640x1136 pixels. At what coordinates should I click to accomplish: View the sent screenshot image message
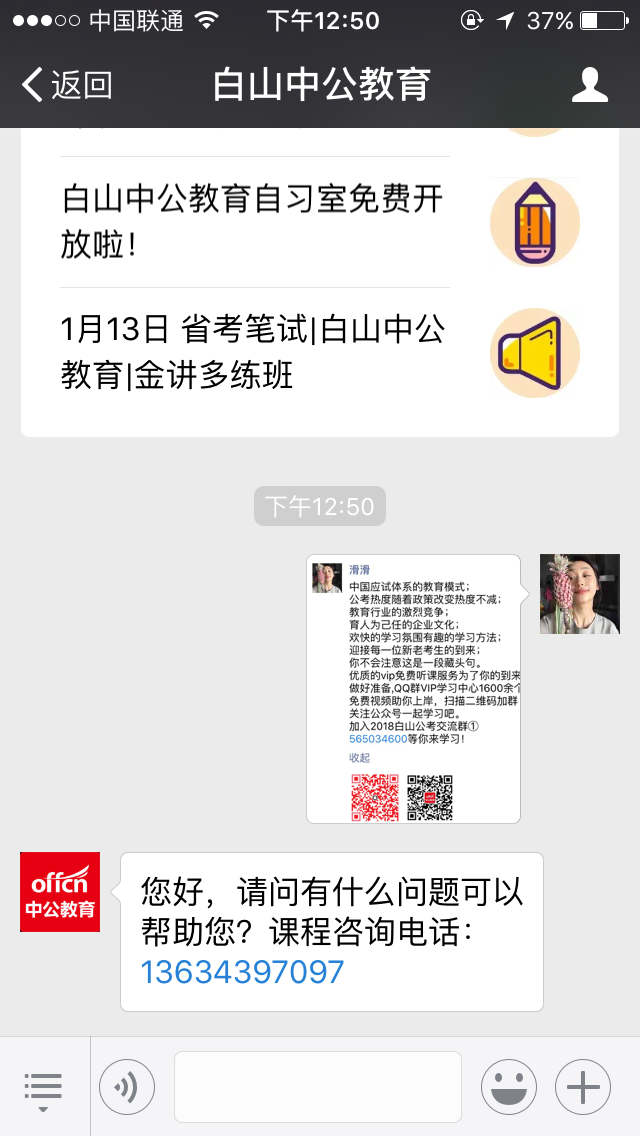[x=413, y=688]
